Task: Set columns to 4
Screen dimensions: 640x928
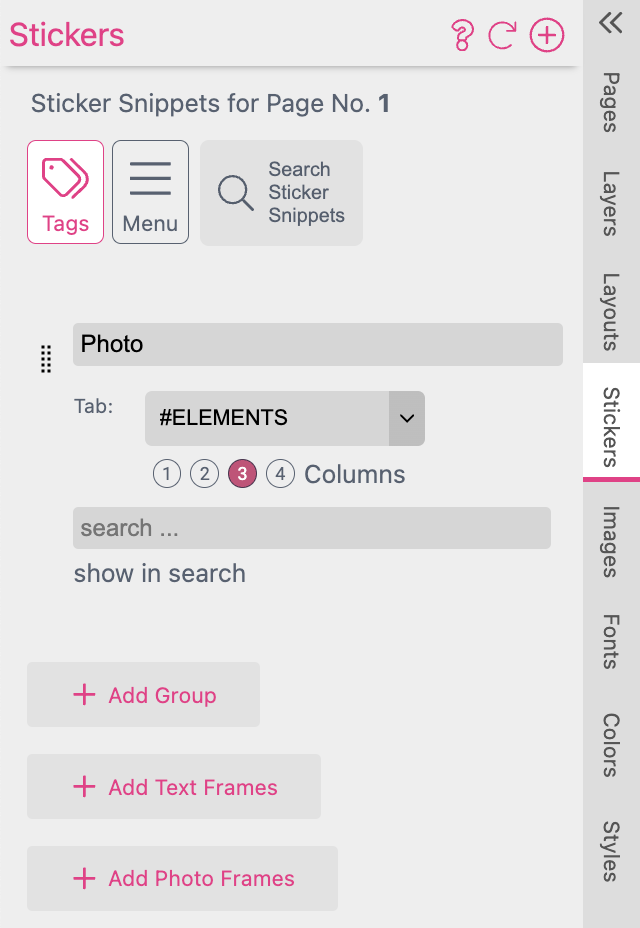Action: [281, 474]
